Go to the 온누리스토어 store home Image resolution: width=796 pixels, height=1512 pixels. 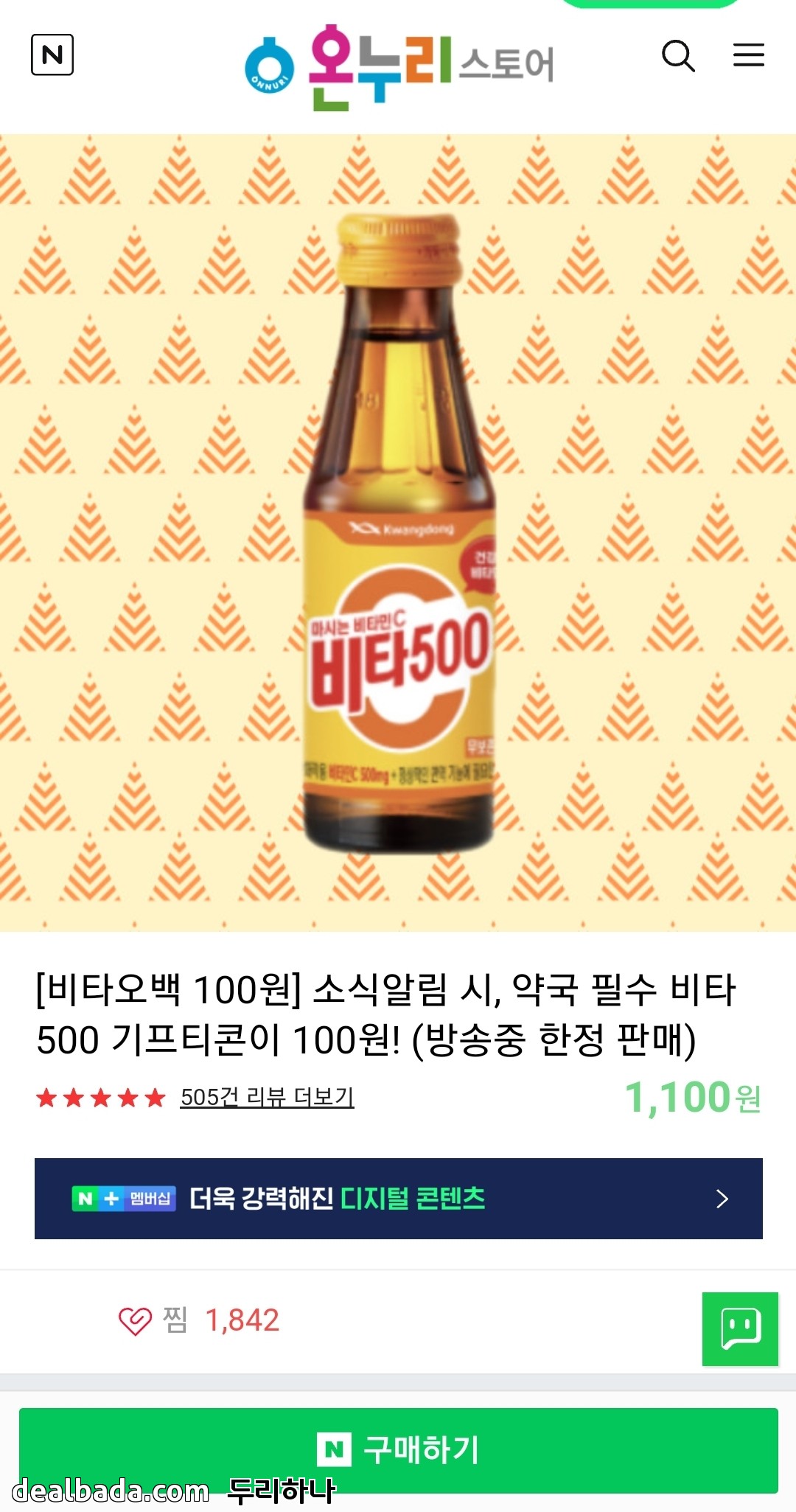[x=399, y=66]
